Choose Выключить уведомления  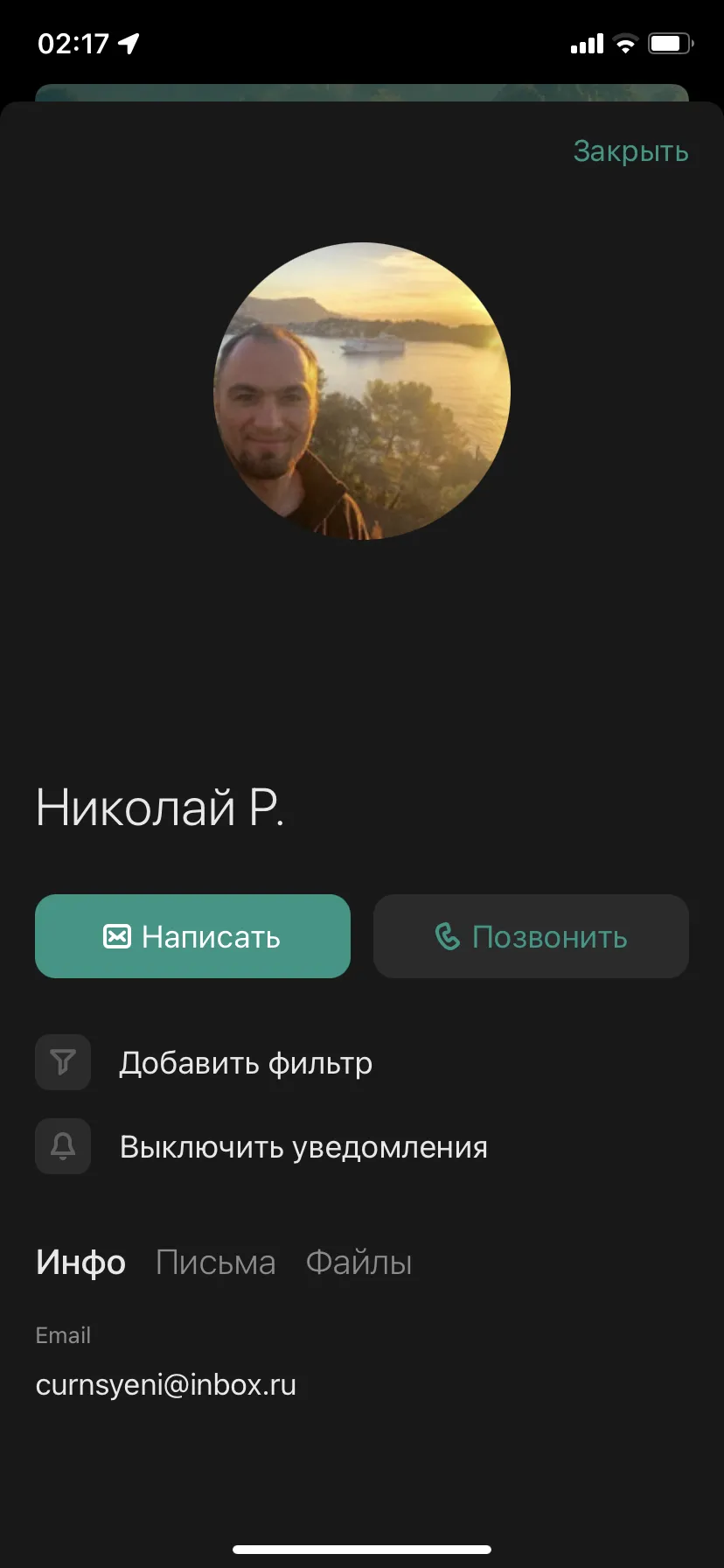pos(261,1146)
